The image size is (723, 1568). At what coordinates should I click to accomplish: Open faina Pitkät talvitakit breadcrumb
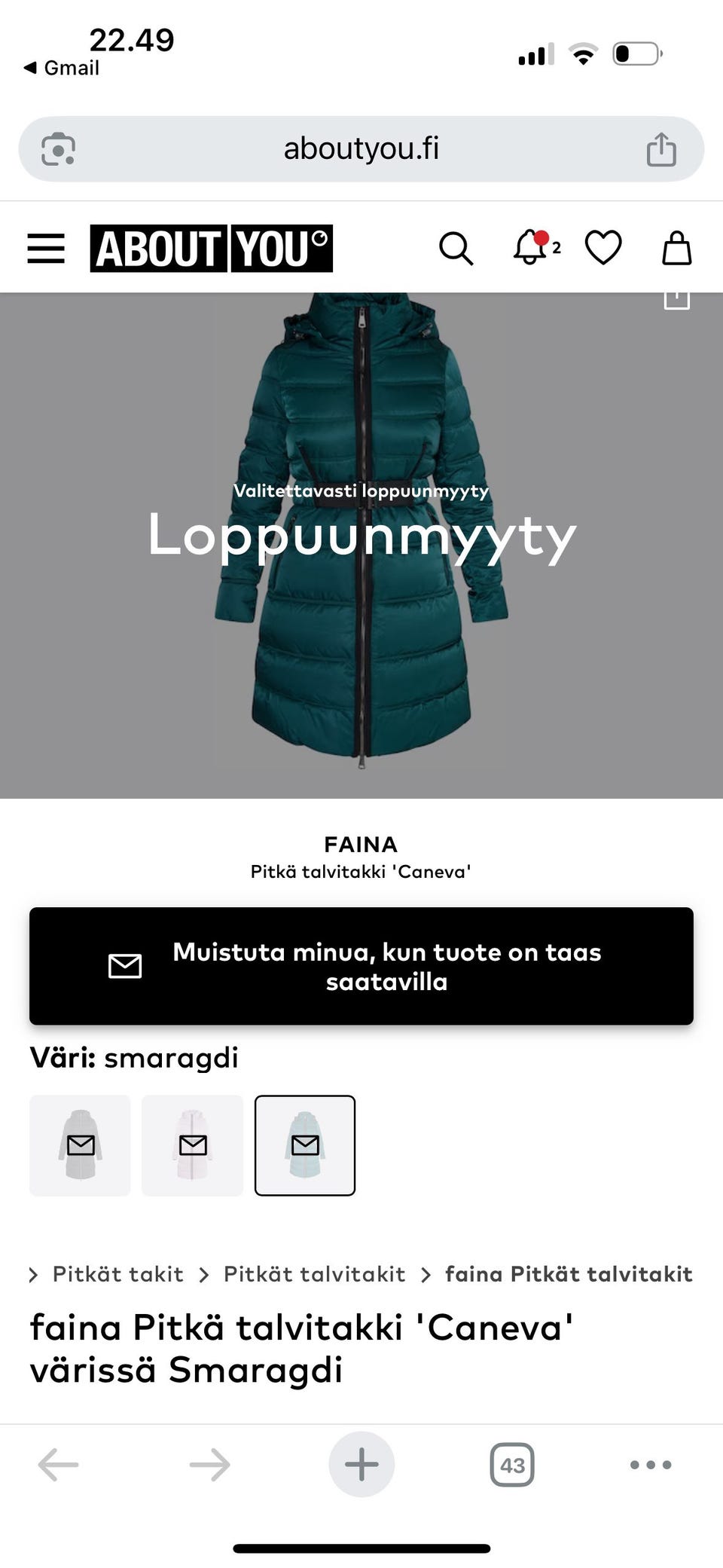coord(569,1274)
